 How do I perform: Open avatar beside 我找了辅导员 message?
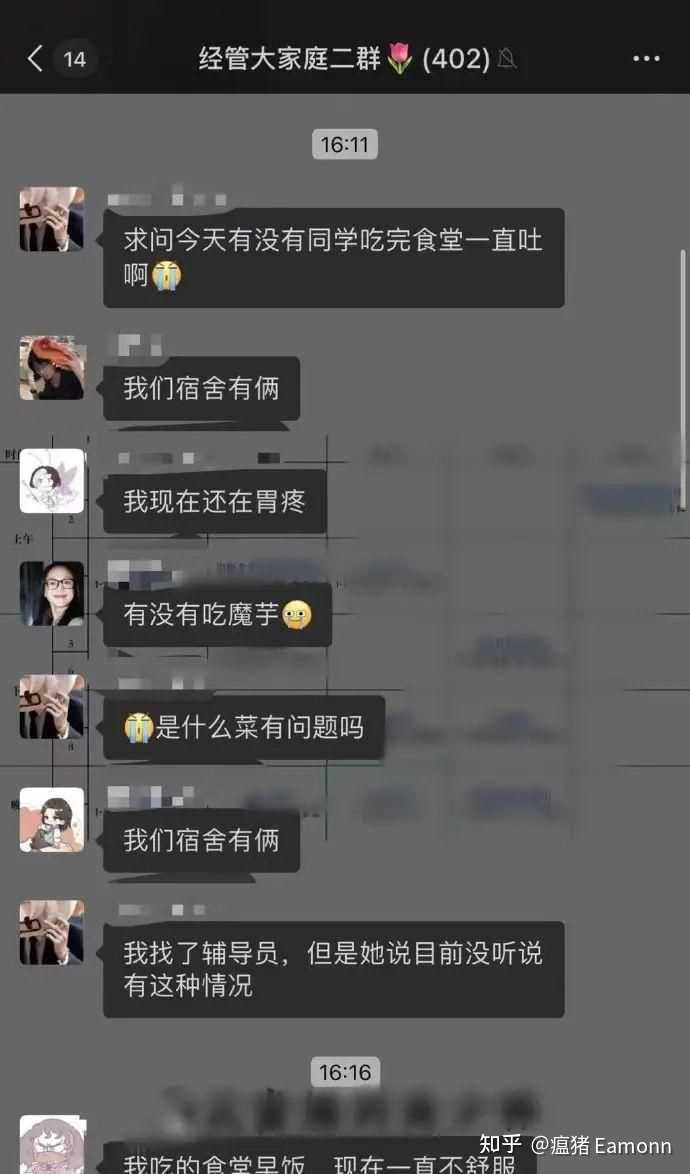(x=52, y=932)
